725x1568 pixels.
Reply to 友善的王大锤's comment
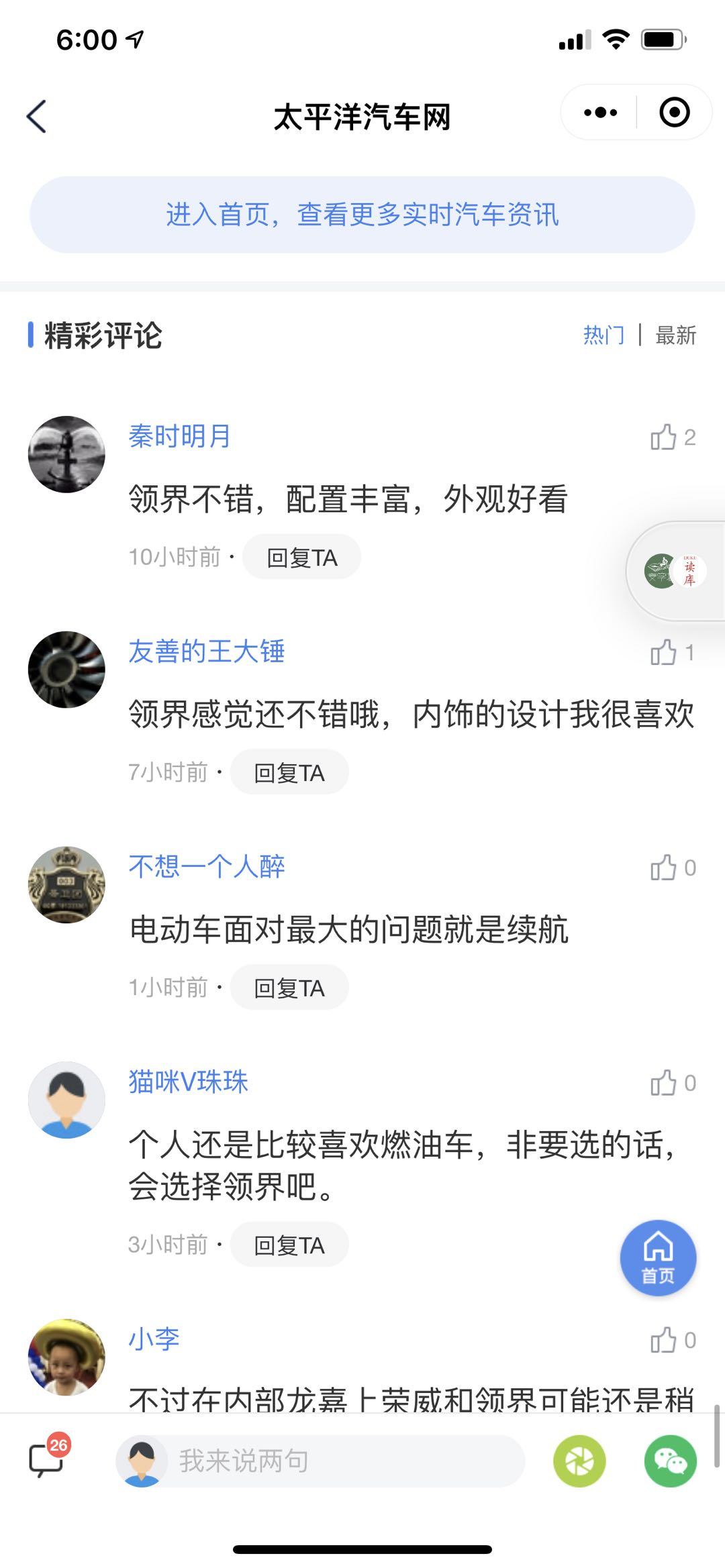coord(289,772)
